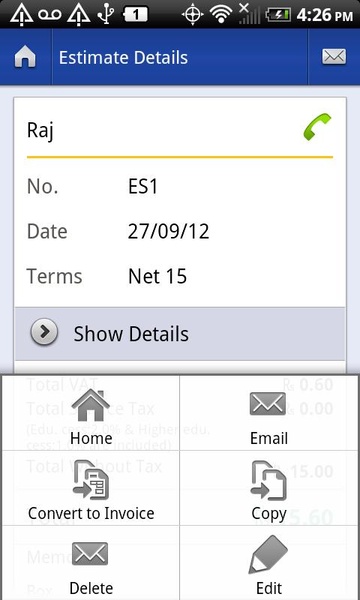Call Raj using the green phone icon
This screenshot has width=360, height=600.
coord(317,127)
